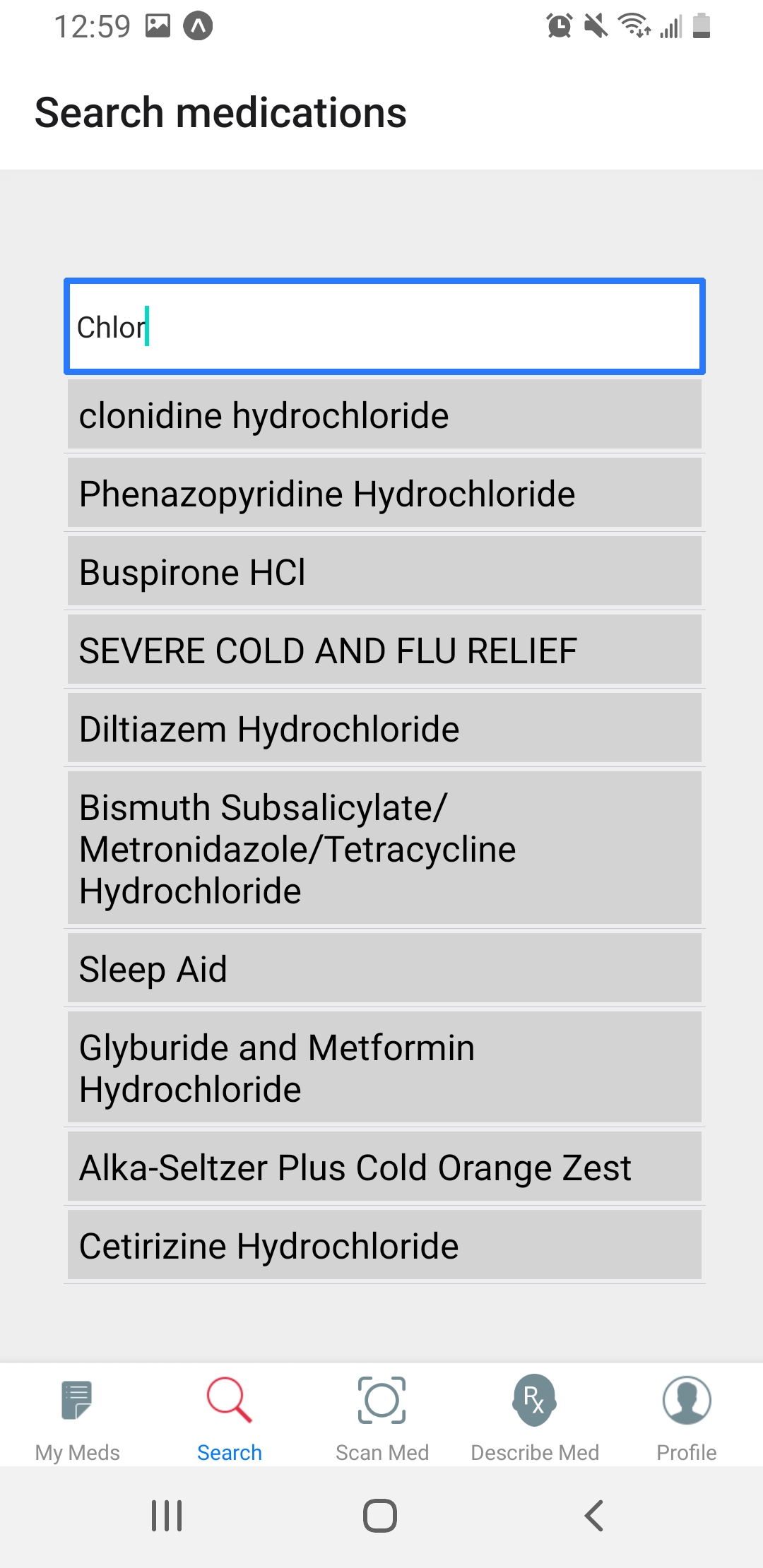
Task: Choose Glyburide and Metformin Hydrochloride
Action: 384,1067
